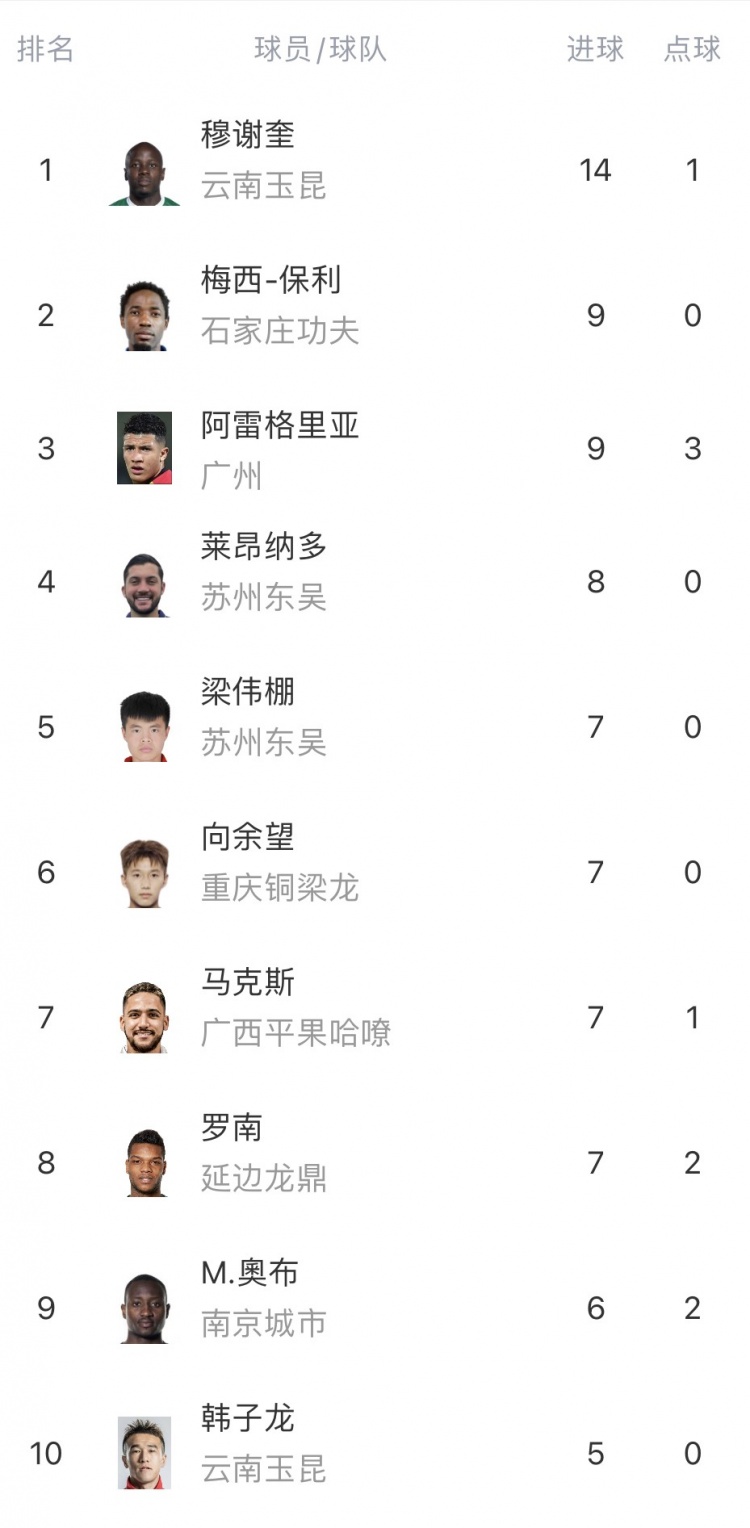The height and width of the screenshot is (1528, 750).
Task: Open 梁伟棚's player row
Action: coord(375,727)
